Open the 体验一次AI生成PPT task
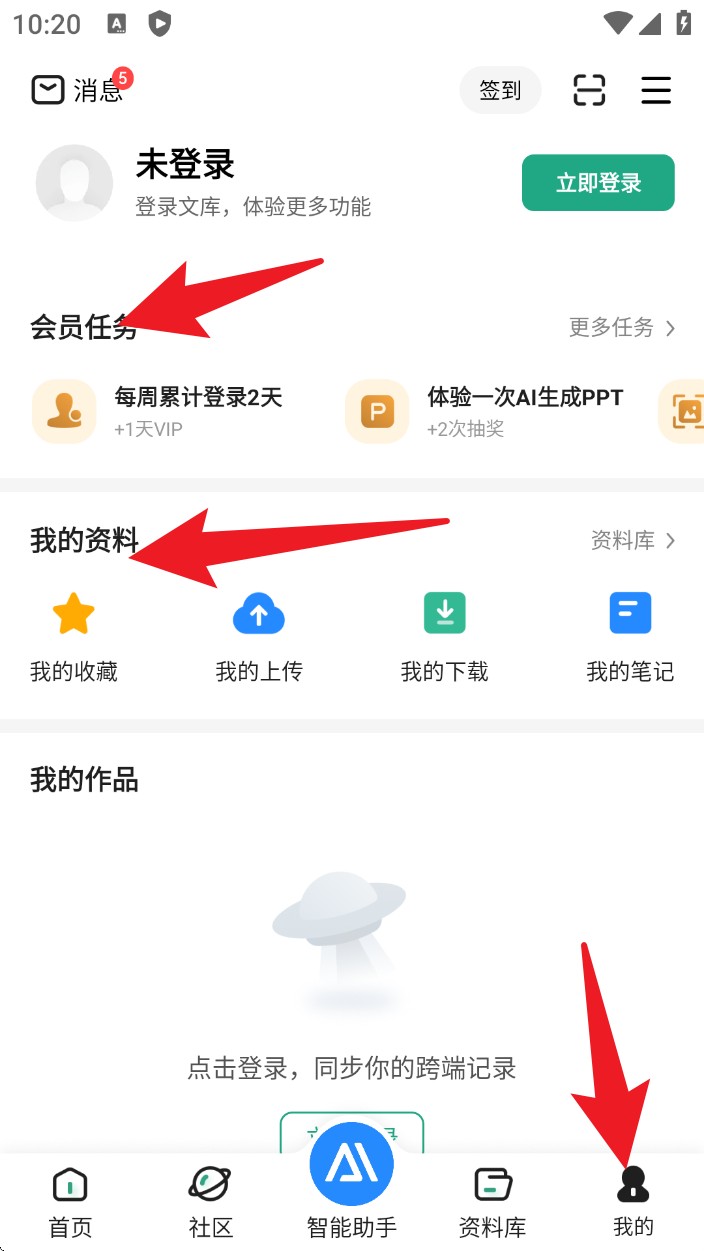Screen dimensions: 704x1251 tap(490, 411)
